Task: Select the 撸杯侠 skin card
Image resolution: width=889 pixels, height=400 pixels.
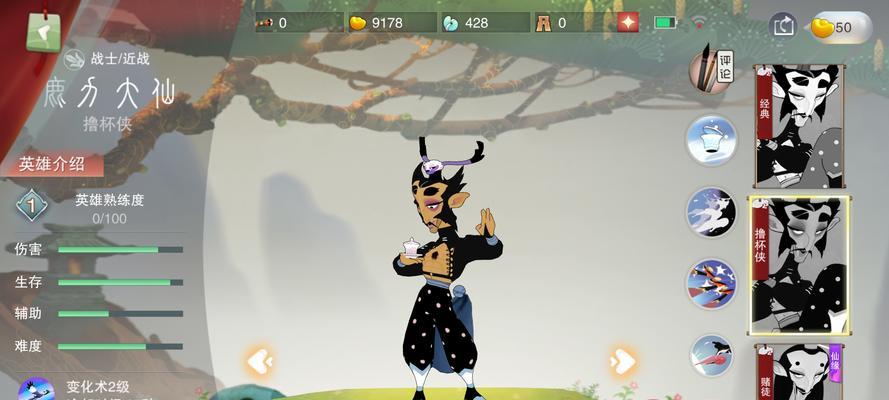Action: click(799, 263)
